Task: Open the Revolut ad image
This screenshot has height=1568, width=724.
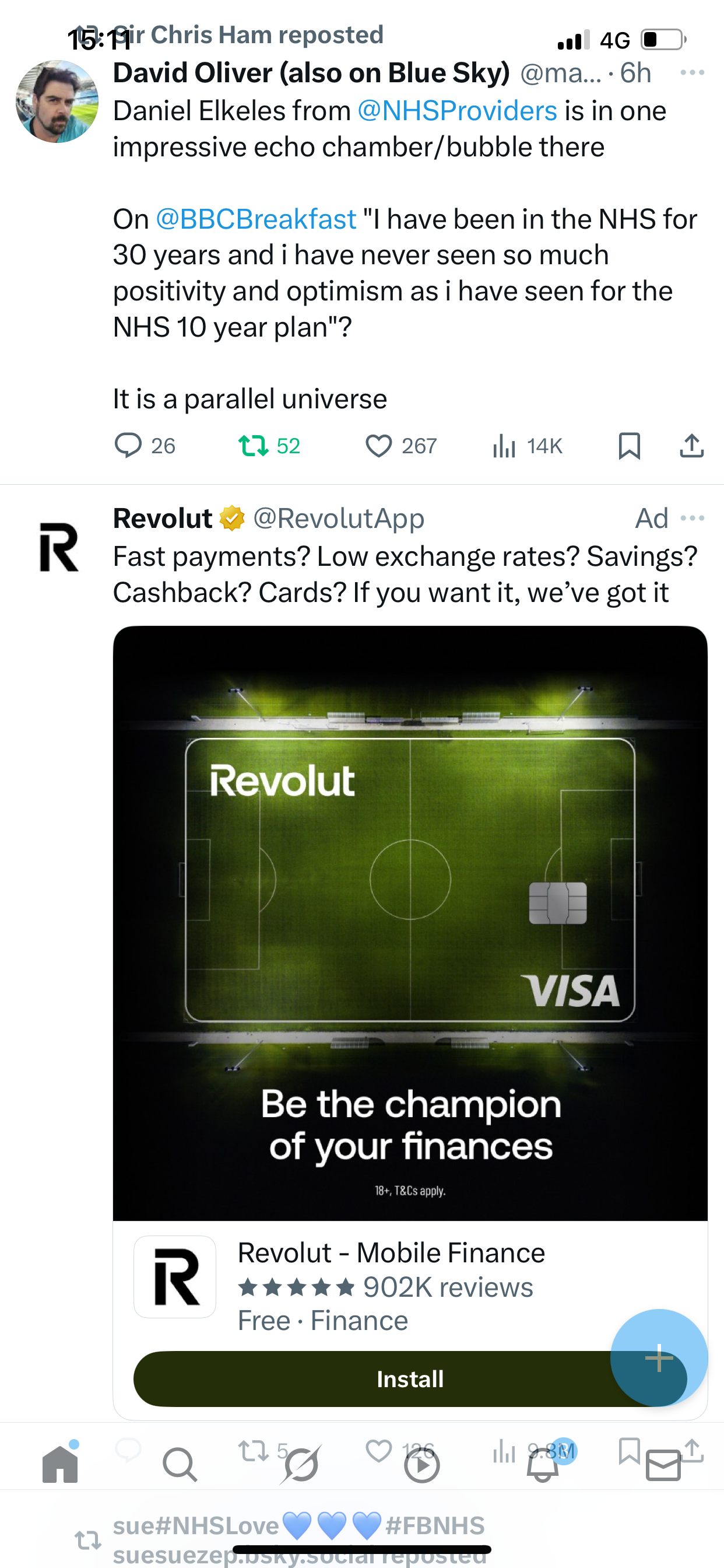Action: 410,922
